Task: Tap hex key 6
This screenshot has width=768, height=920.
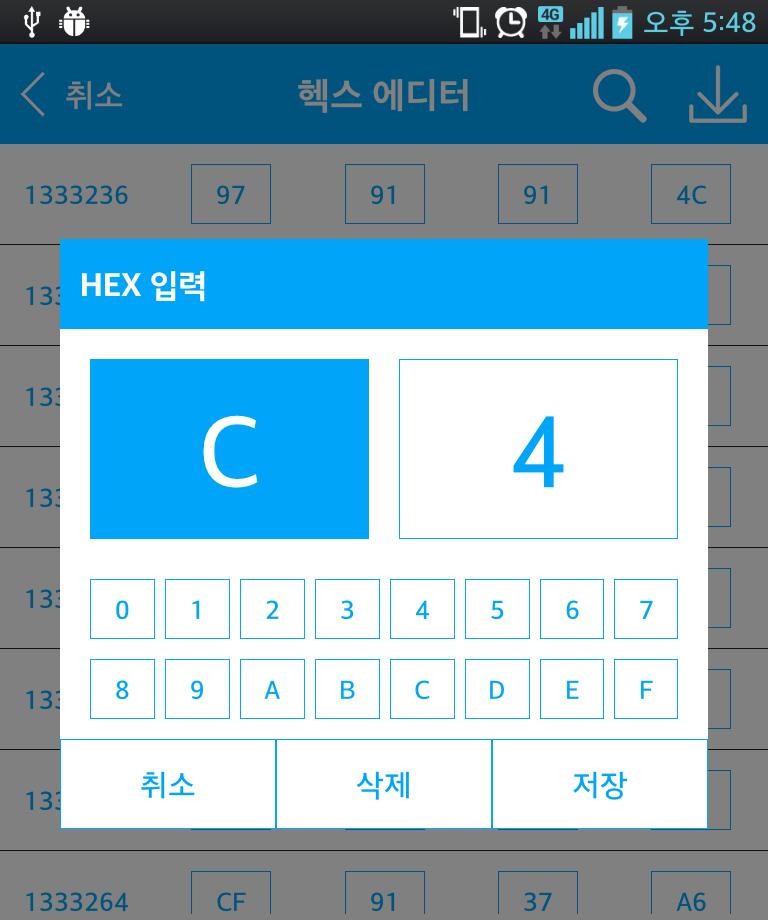Action: pyautogui.click(x=572, y=609)
